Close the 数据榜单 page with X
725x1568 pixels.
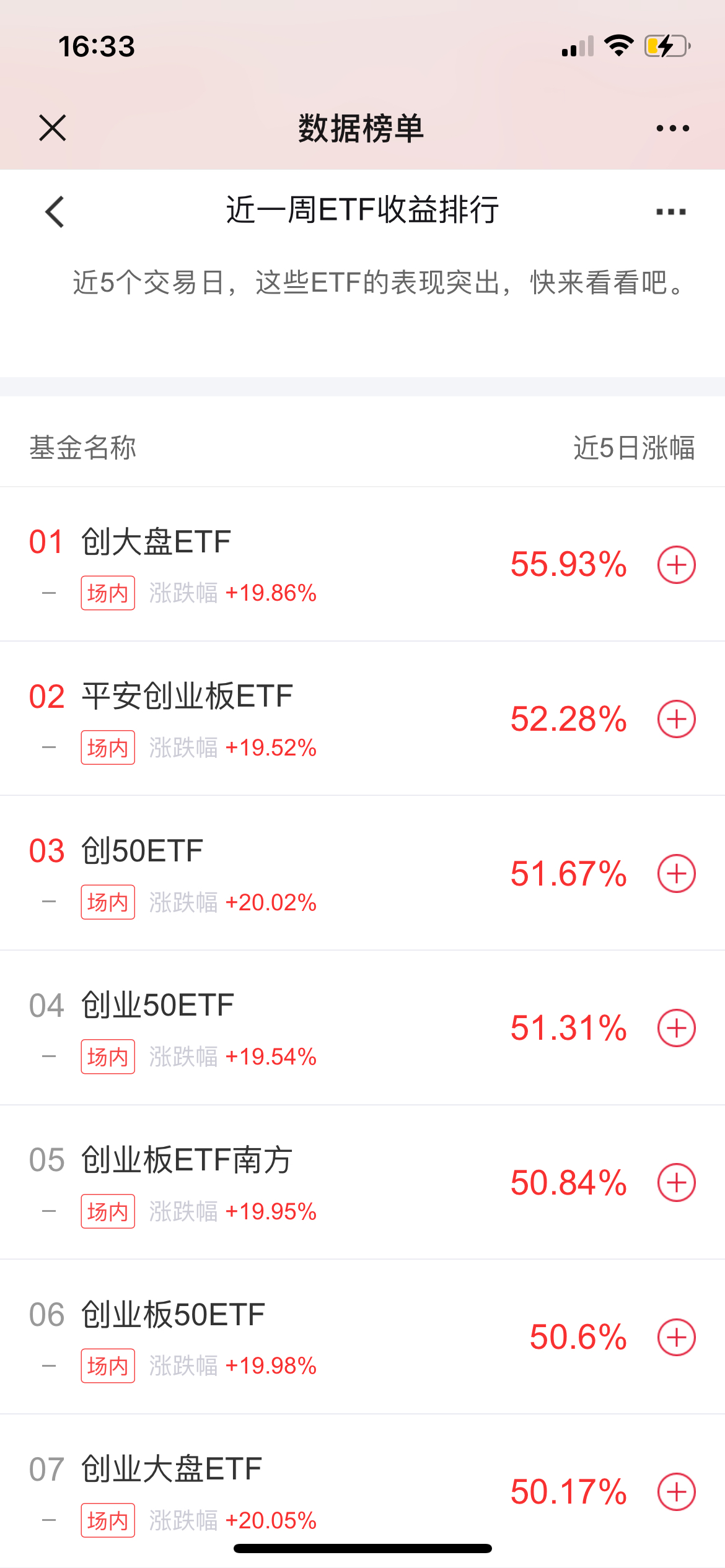pos(52,128)
